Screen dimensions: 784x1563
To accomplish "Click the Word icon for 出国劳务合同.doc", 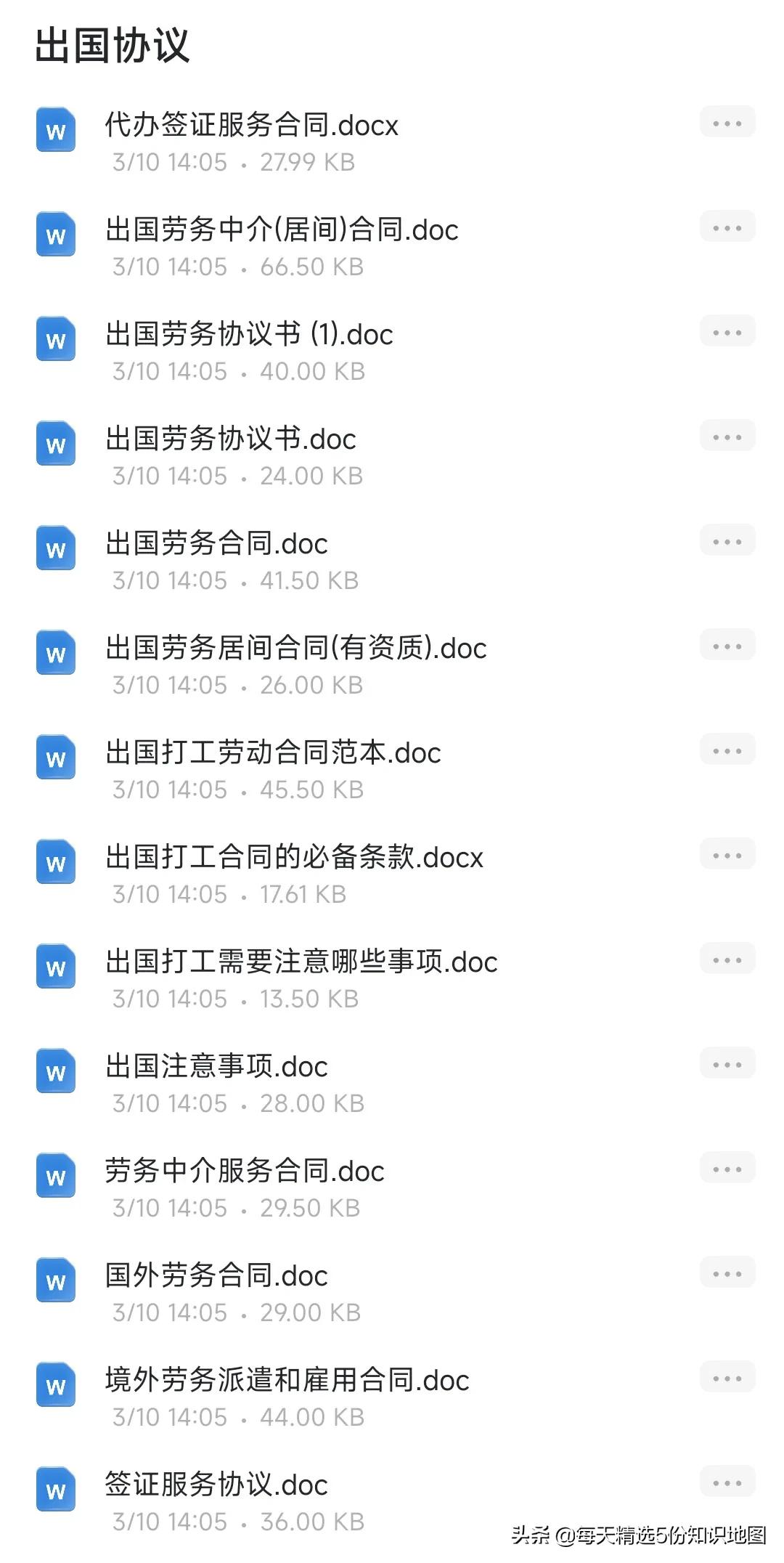I will (x=54, y=549).
